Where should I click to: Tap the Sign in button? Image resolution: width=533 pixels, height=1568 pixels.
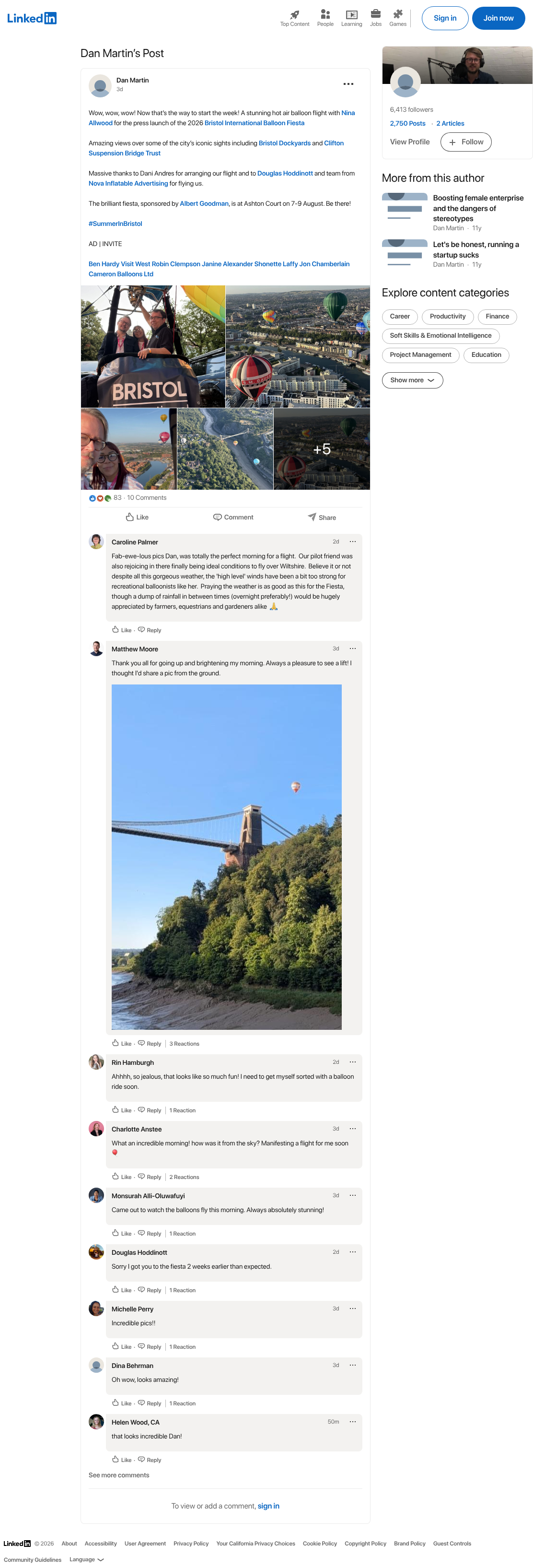[x=444, y=18]
